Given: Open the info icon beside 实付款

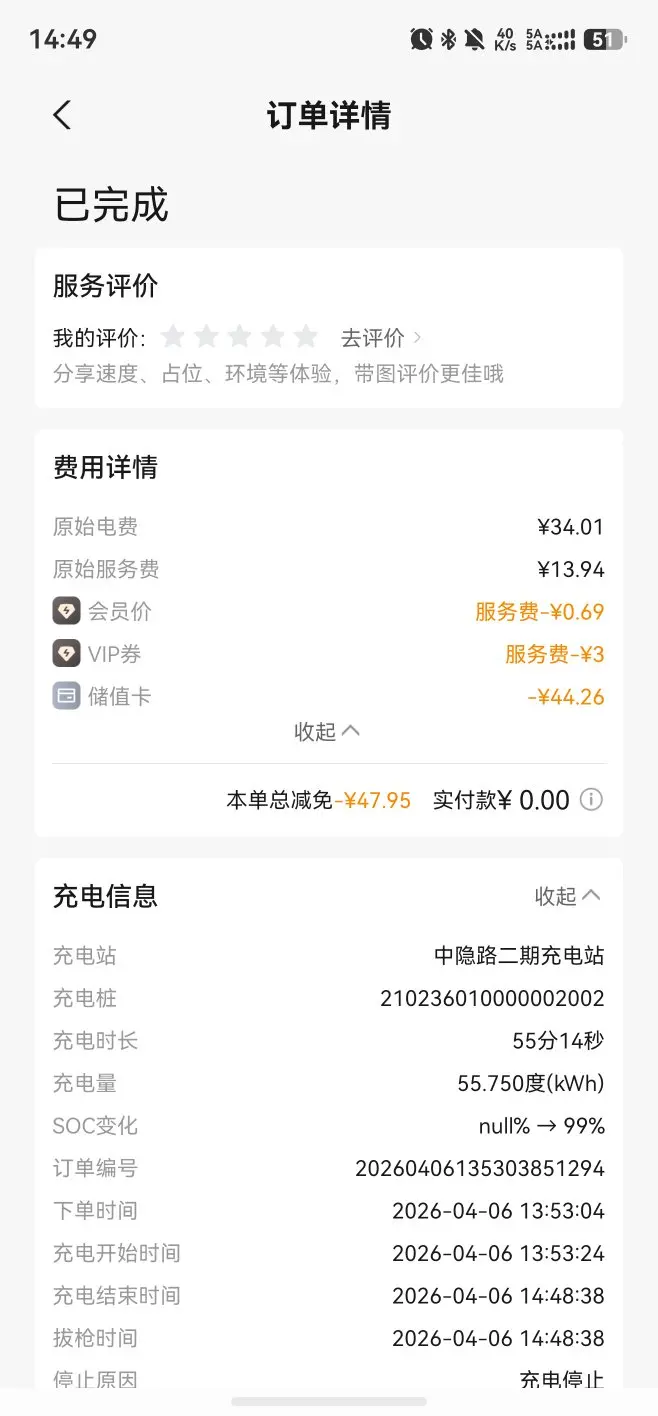Looking at the screenshot, I should point(592,800).
